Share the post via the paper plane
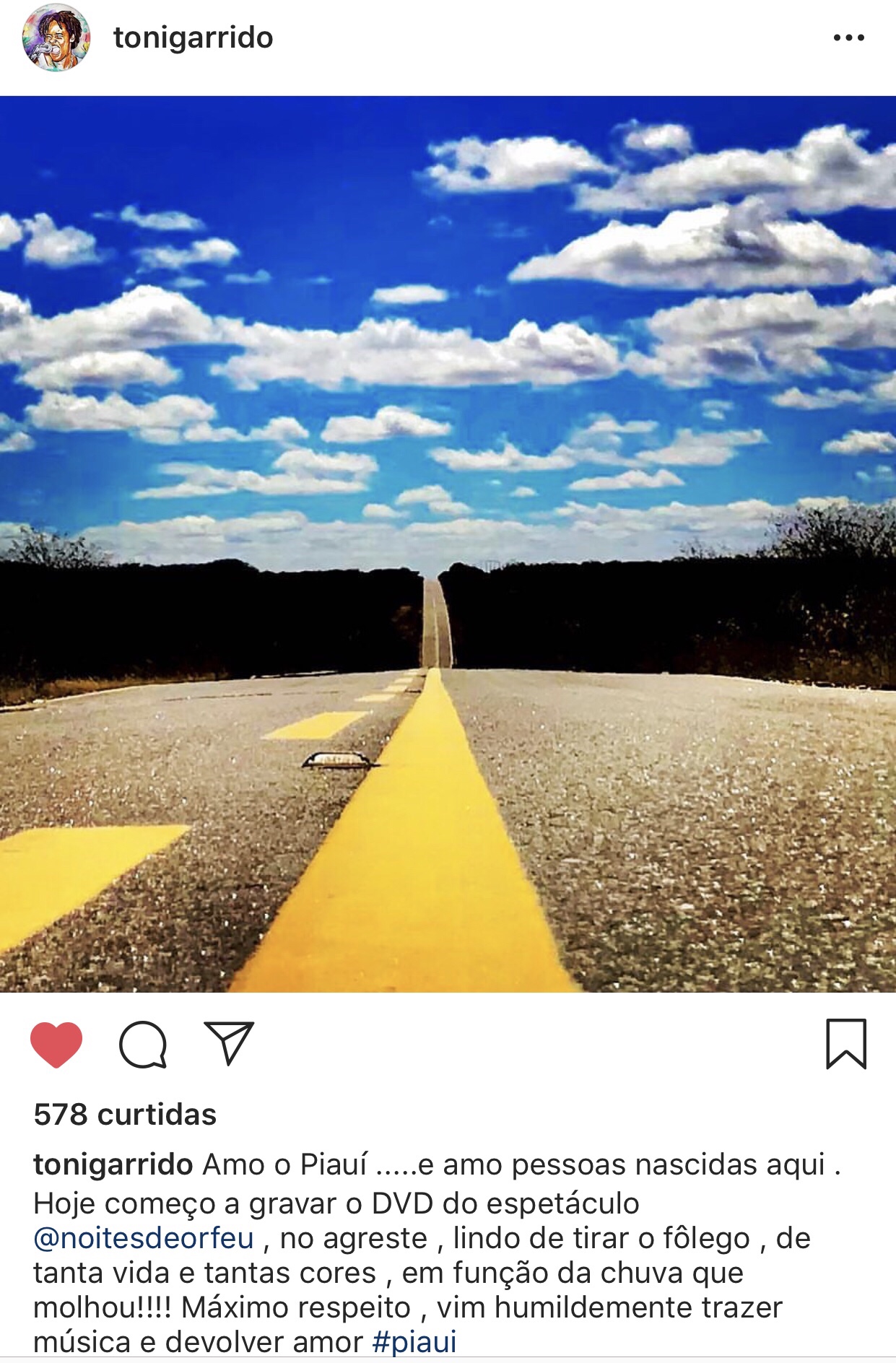 click(x=229, y=1043)
